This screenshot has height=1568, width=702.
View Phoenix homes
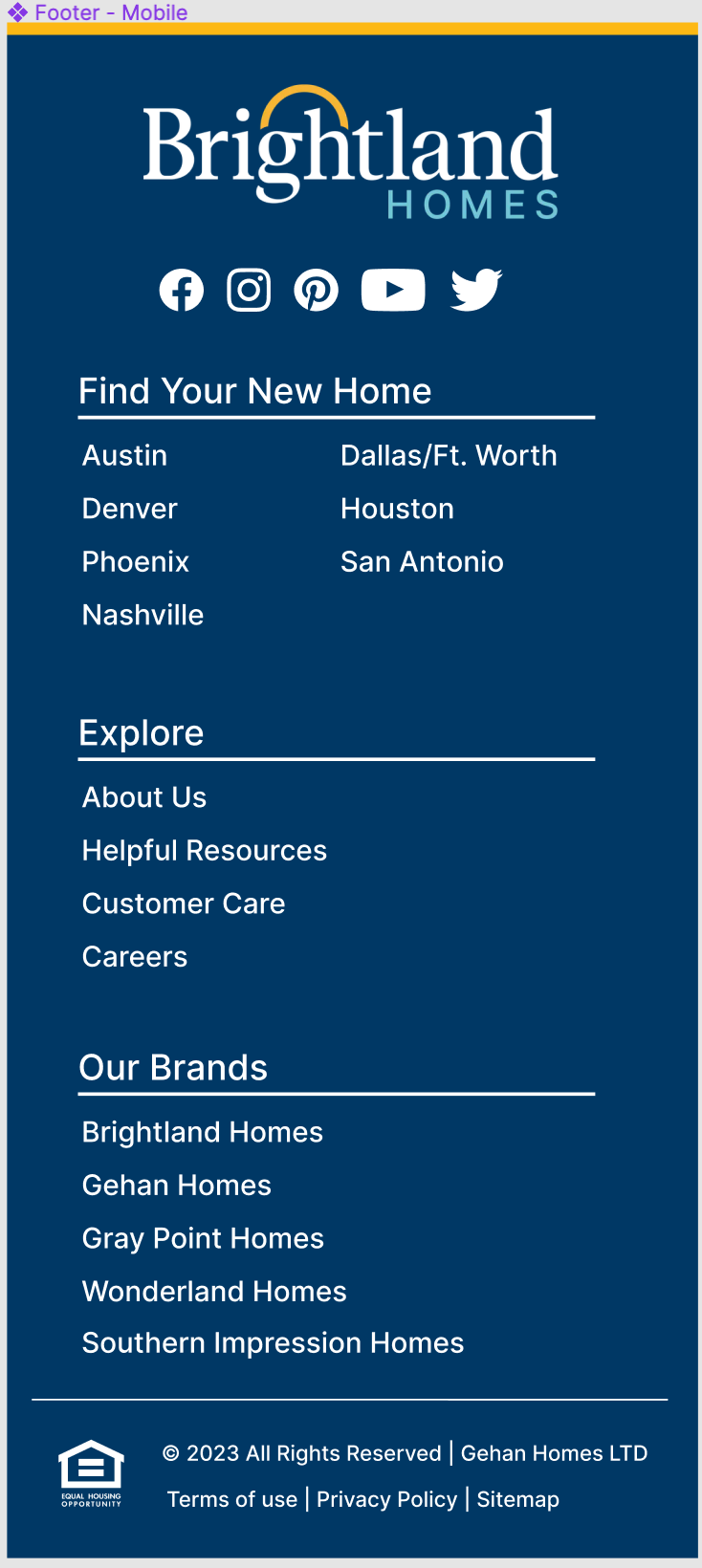pyautogui.click(x=136, y=561)
